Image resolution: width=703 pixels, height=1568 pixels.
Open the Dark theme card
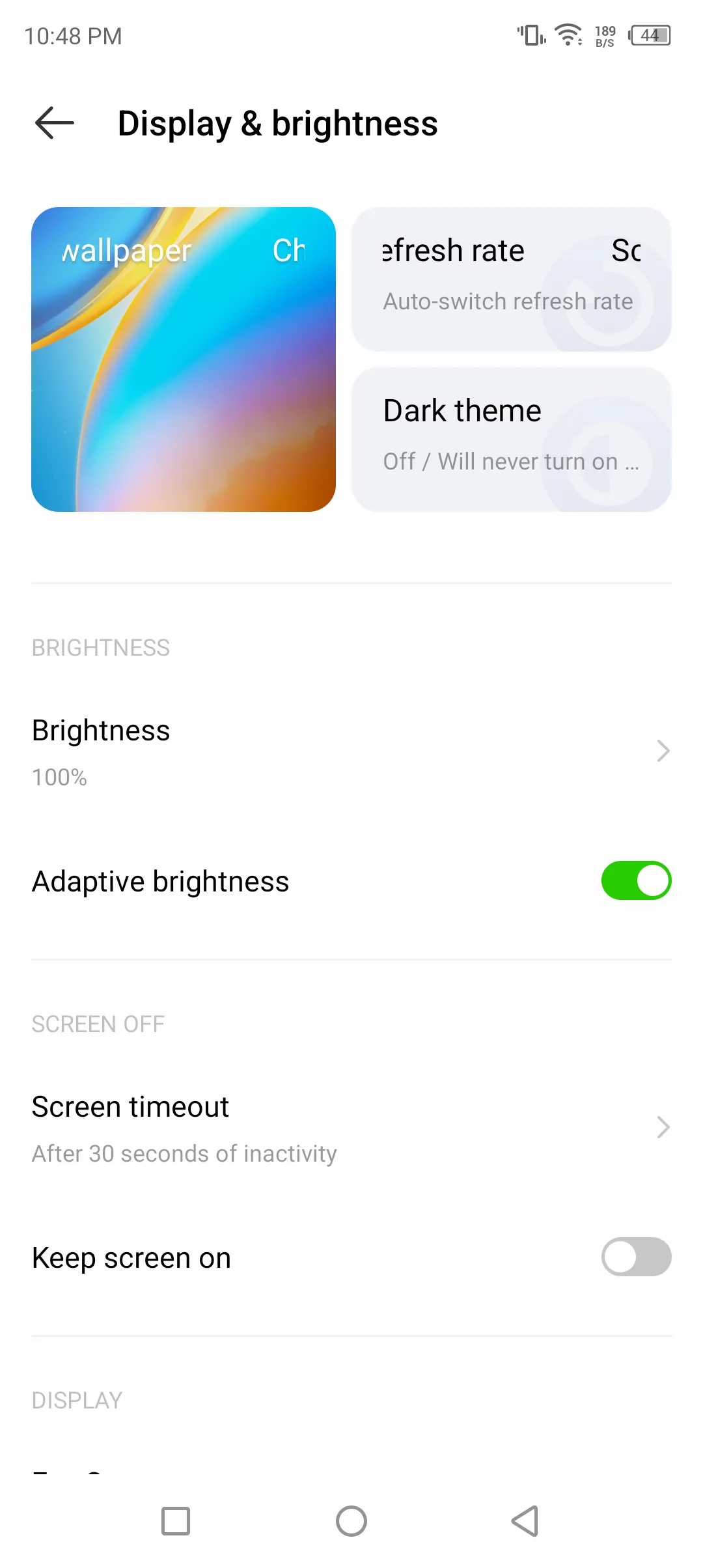[x=512, y=440]
